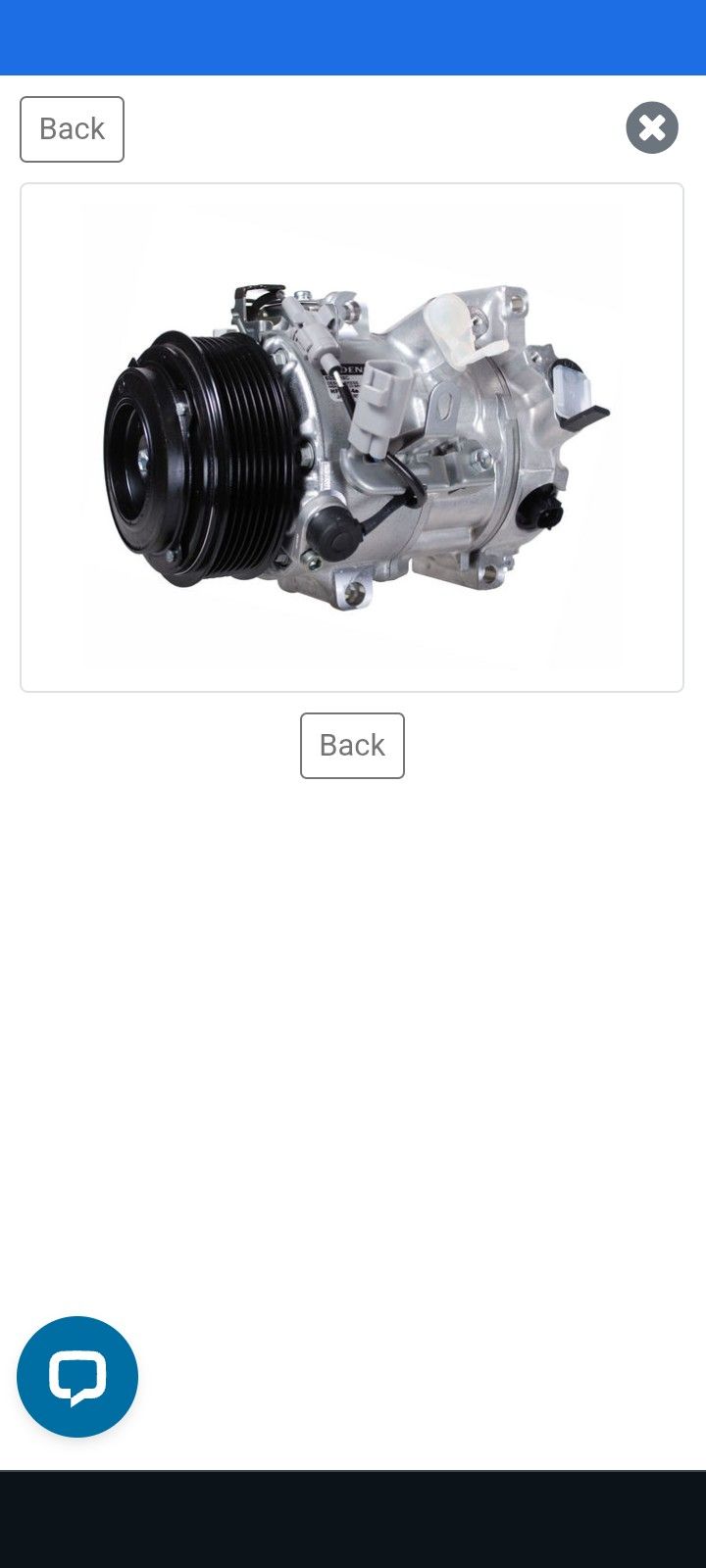Tap the Back button below the image

[352, 746]
